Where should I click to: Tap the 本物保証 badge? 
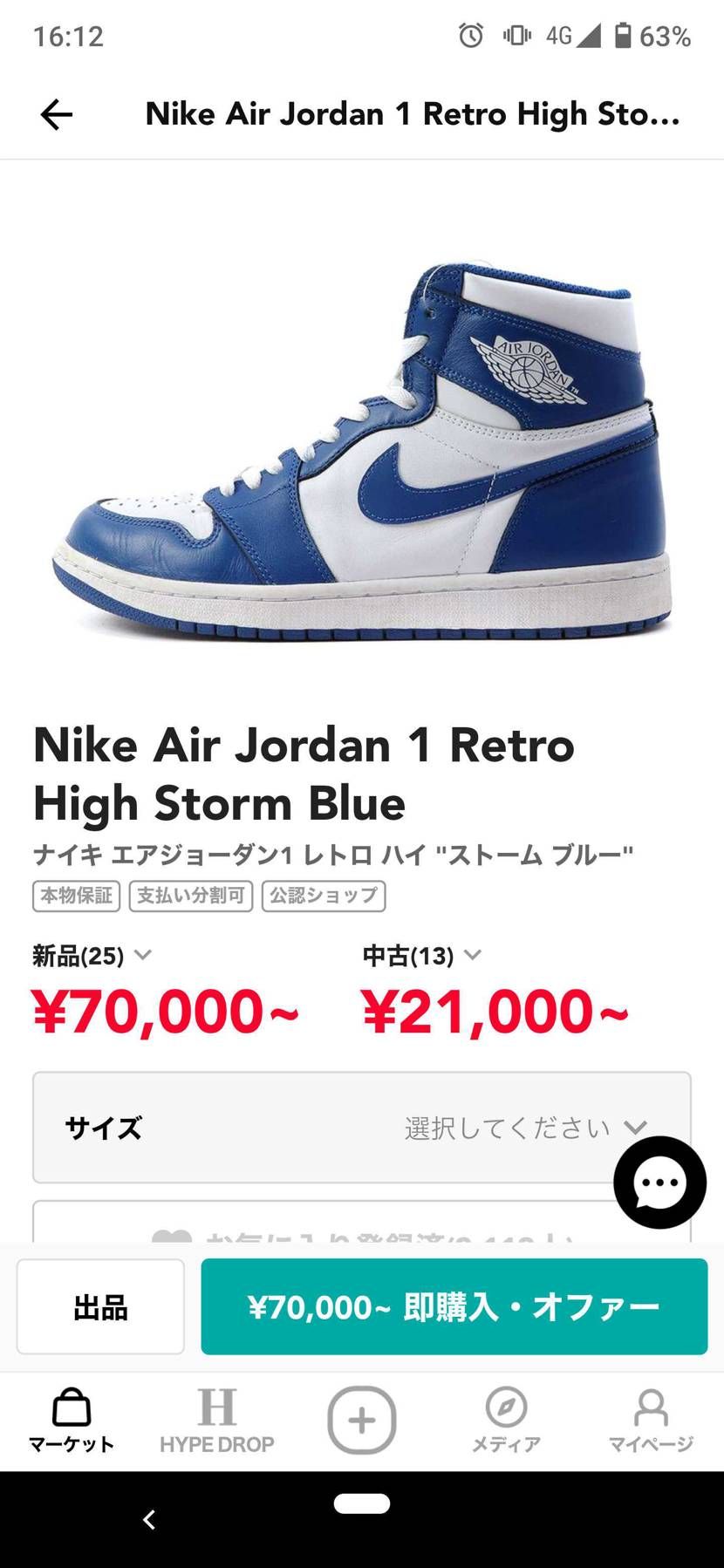pos(76,896)
